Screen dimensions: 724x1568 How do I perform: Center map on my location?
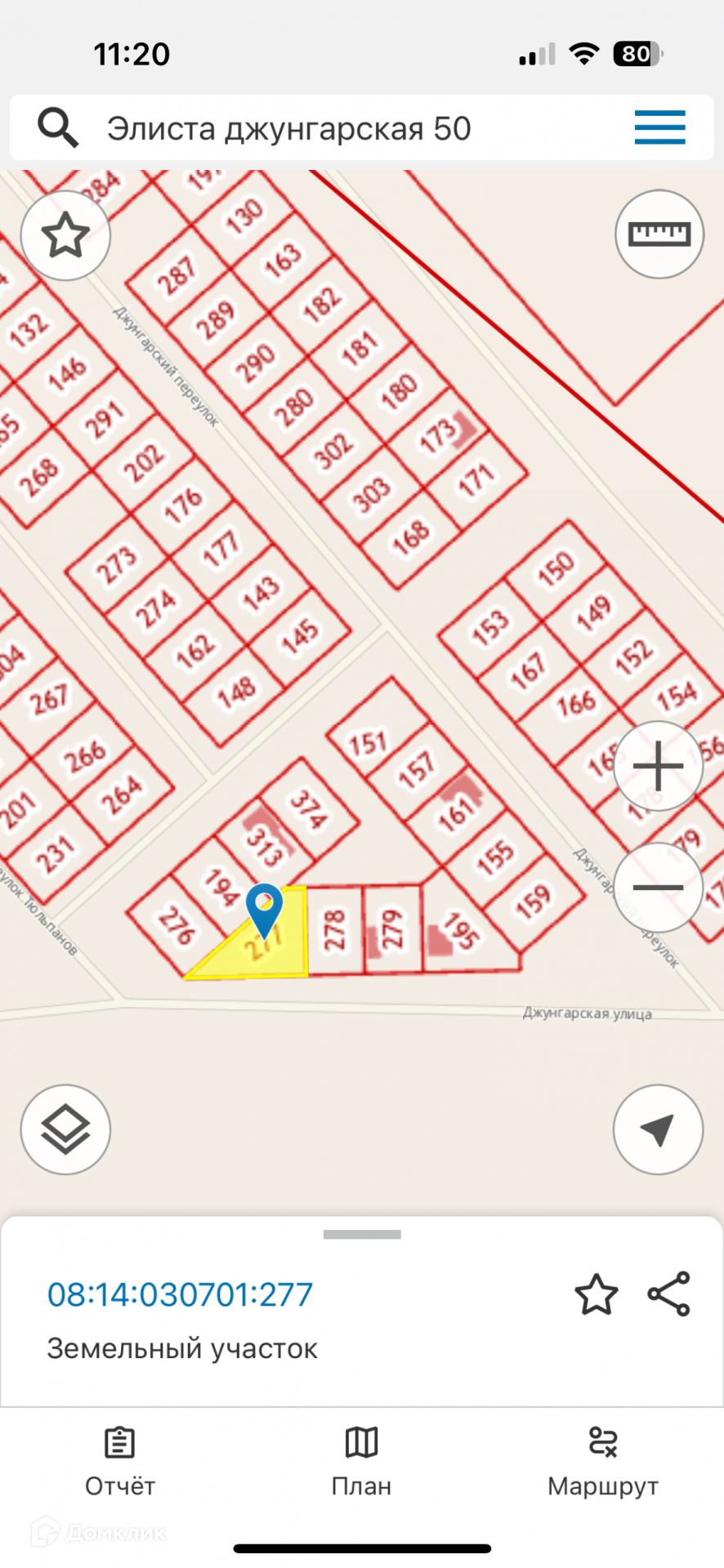tap(658, 1129)
